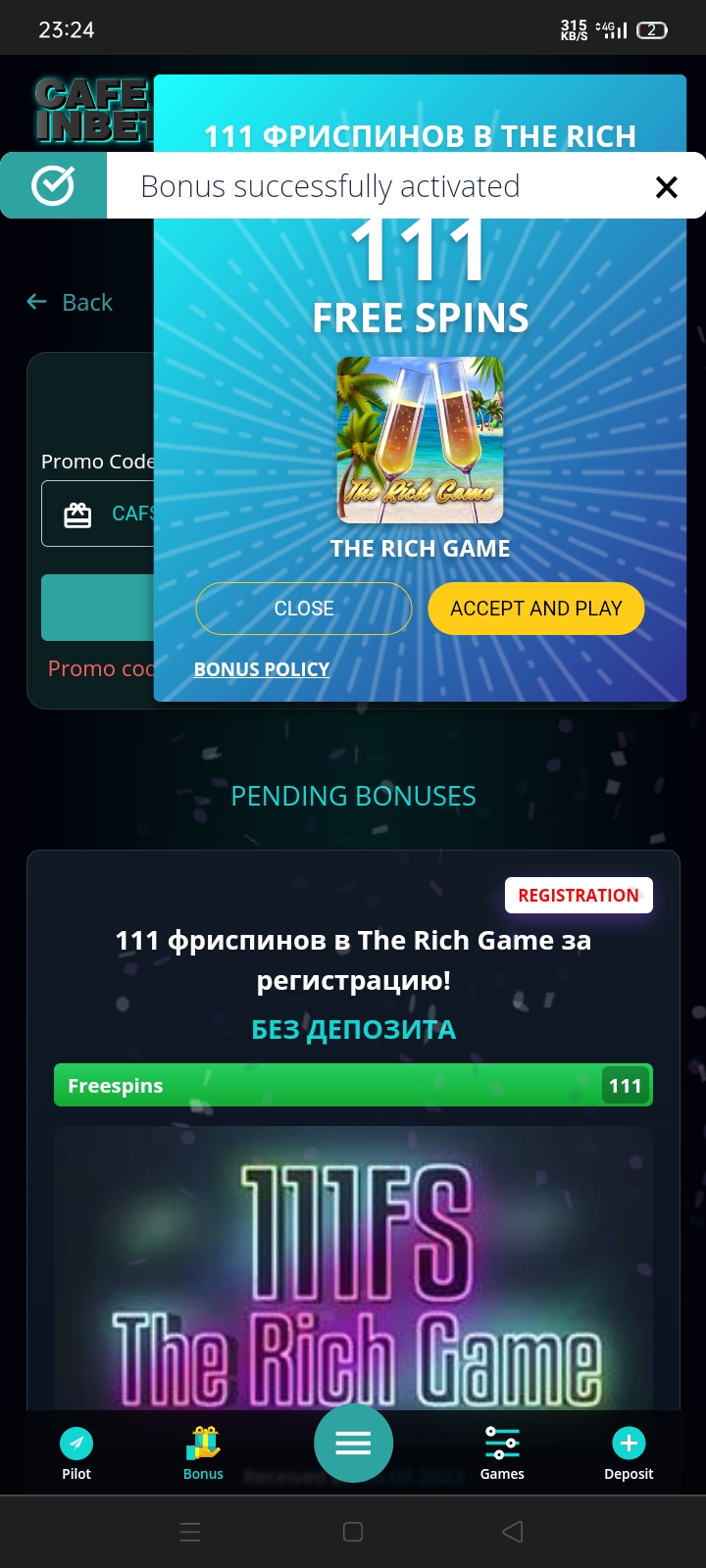This screenshot has height=1568, width=706.
Task: Close the free spins popup
Action: (303, 609)
